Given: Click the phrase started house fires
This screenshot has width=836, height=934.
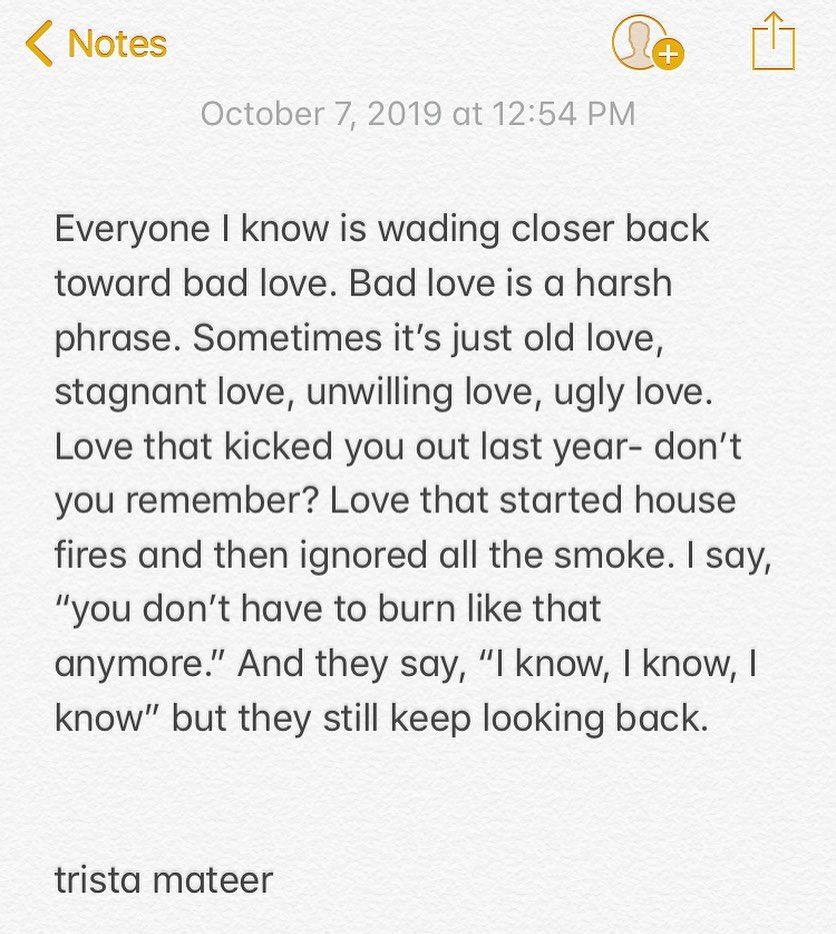Looking at the screenshot, I should pos(600,500).
